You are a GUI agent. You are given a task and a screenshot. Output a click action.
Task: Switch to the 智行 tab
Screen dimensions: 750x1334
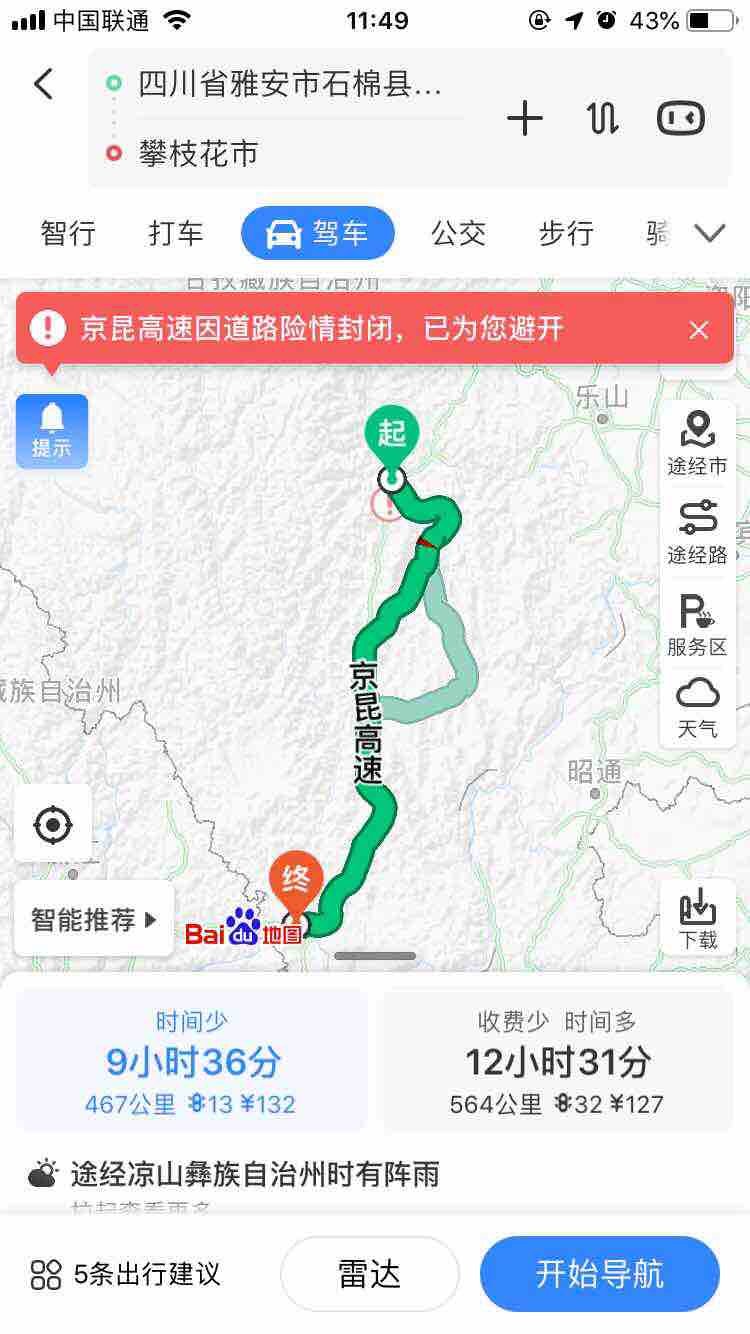click(x=68, y=233)
